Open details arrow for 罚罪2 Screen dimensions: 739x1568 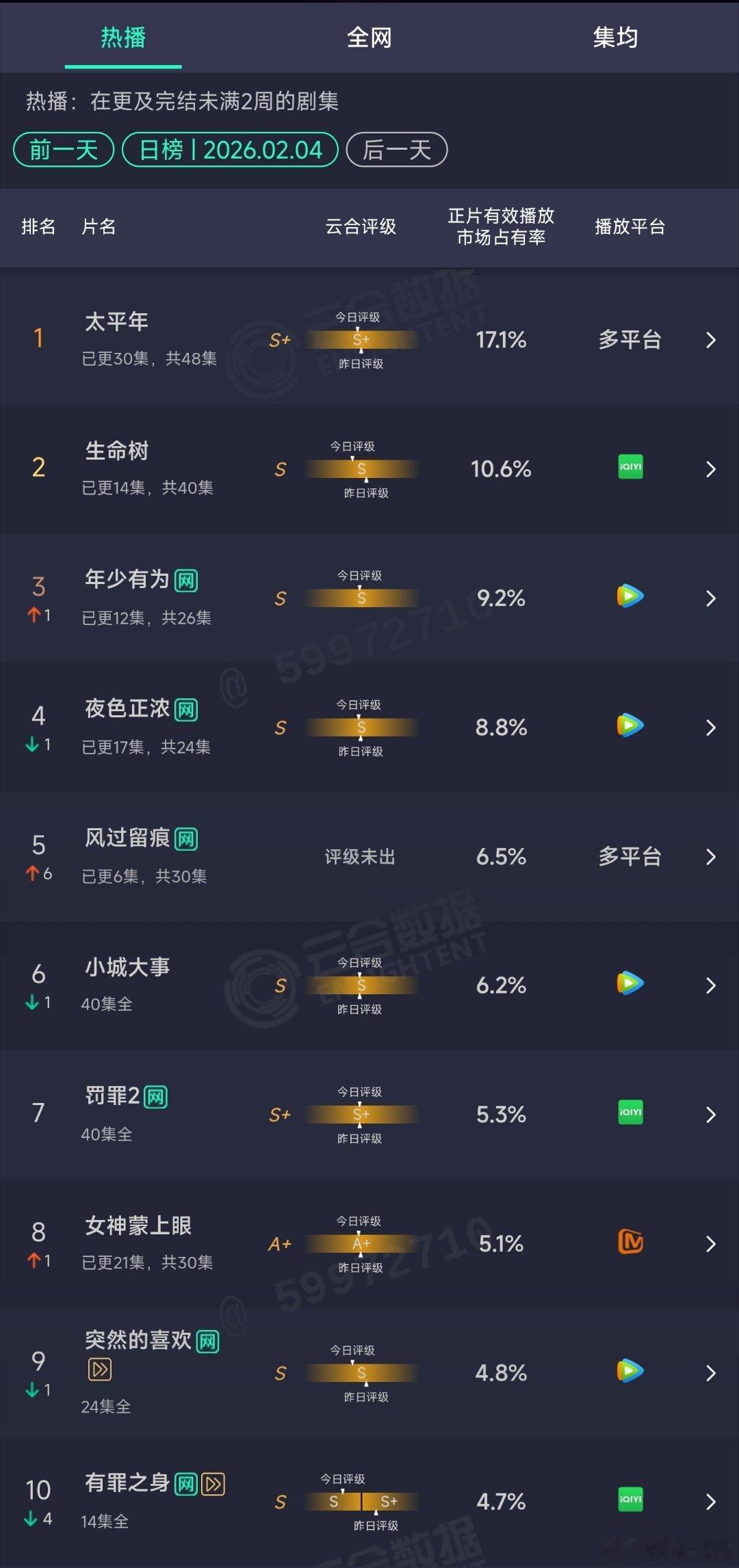click(x=710, y=1115)
